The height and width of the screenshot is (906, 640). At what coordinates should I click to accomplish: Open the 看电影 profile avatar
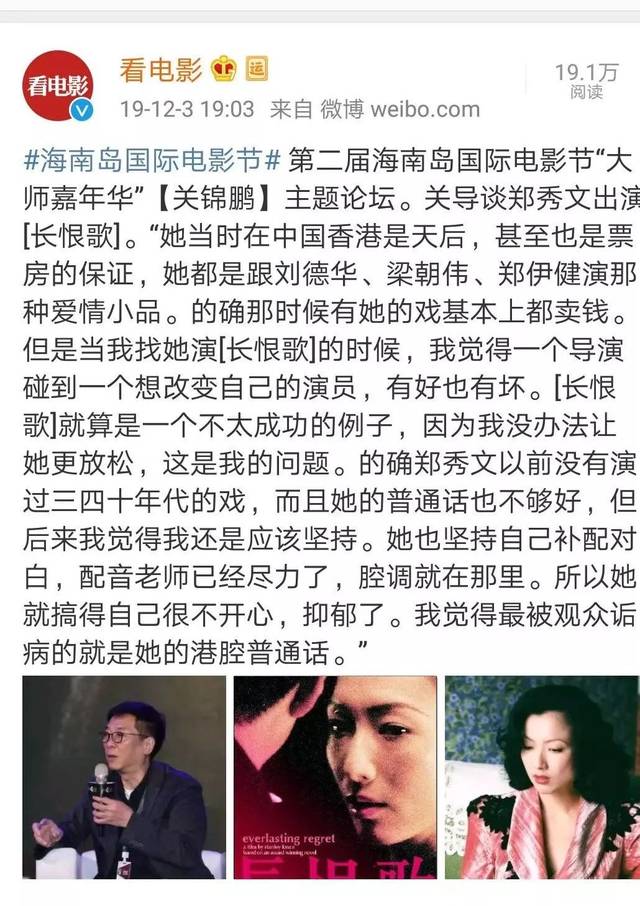click(x=59, y=86)
